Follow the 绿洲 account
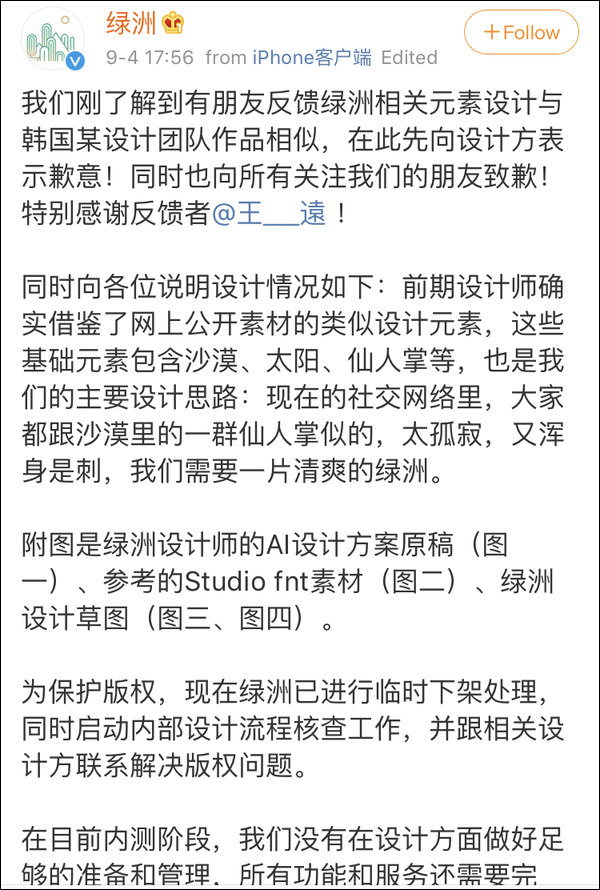This screenshot has width=600, height=890. (x=521, y=32)
